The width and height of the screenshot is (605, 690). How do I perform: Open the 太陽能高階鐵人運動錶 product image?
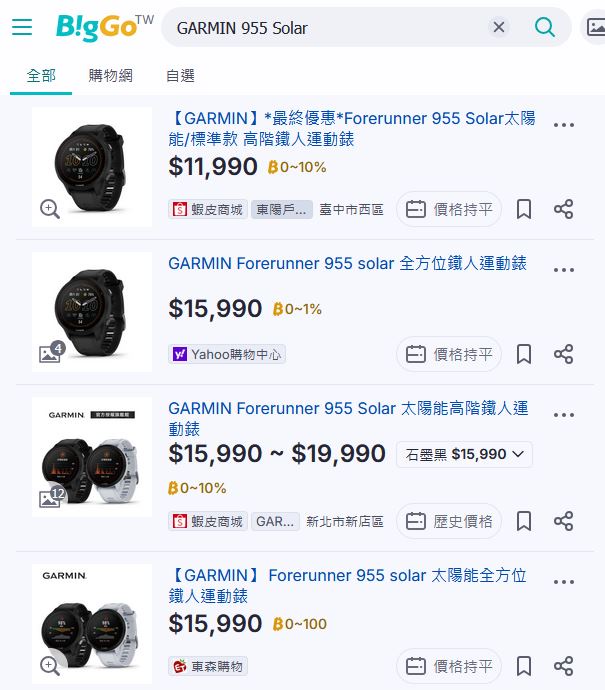92,457
